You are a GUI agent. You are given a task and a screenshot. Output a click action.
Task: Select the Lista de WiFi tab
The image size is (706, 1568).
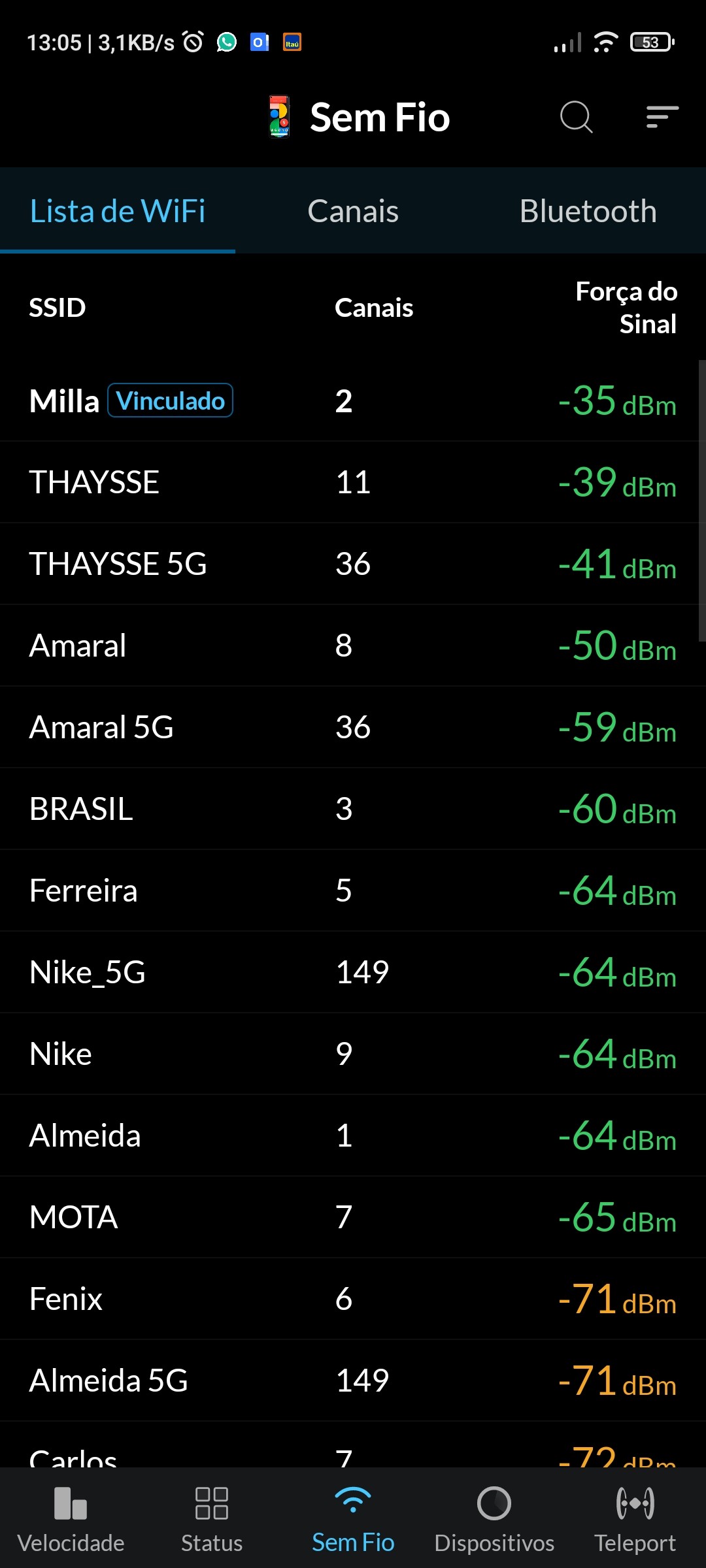click(118, 211)
